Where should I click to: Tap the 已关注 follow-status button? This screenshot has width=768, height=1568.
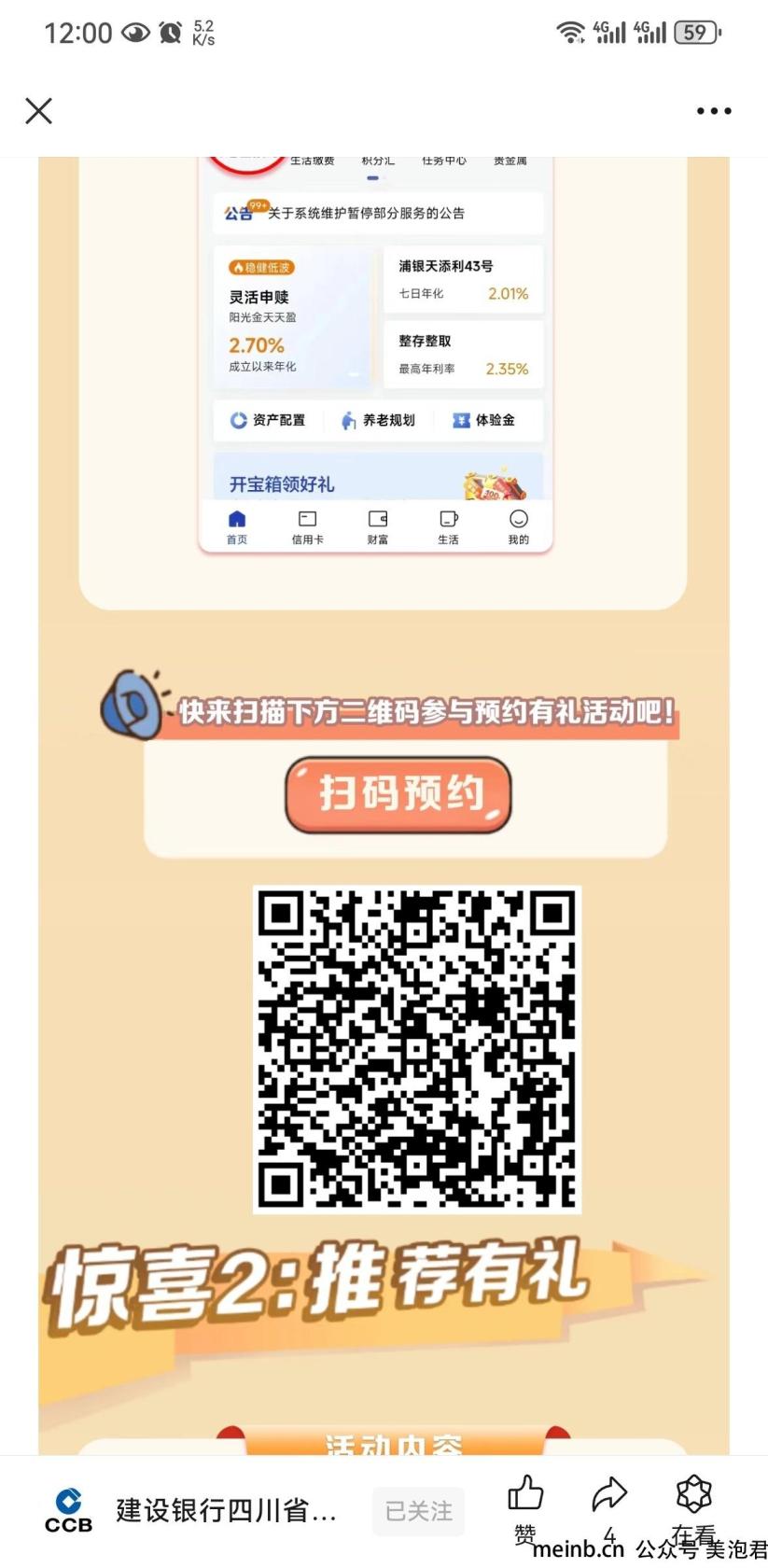pyautogui.click(x=419, y=1511)
